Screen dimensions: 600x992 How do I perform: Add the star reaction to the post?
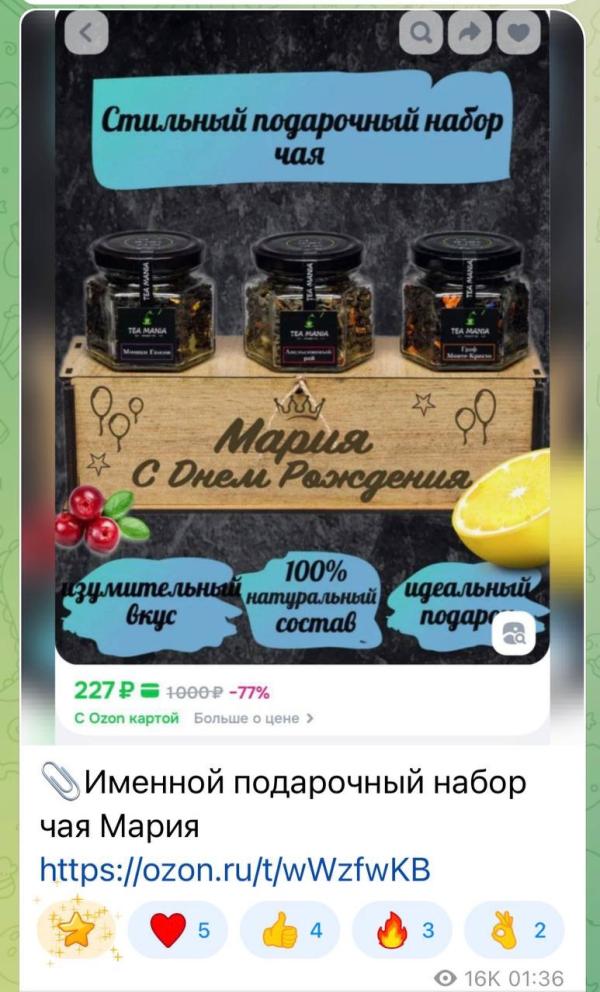pos(75,931)
